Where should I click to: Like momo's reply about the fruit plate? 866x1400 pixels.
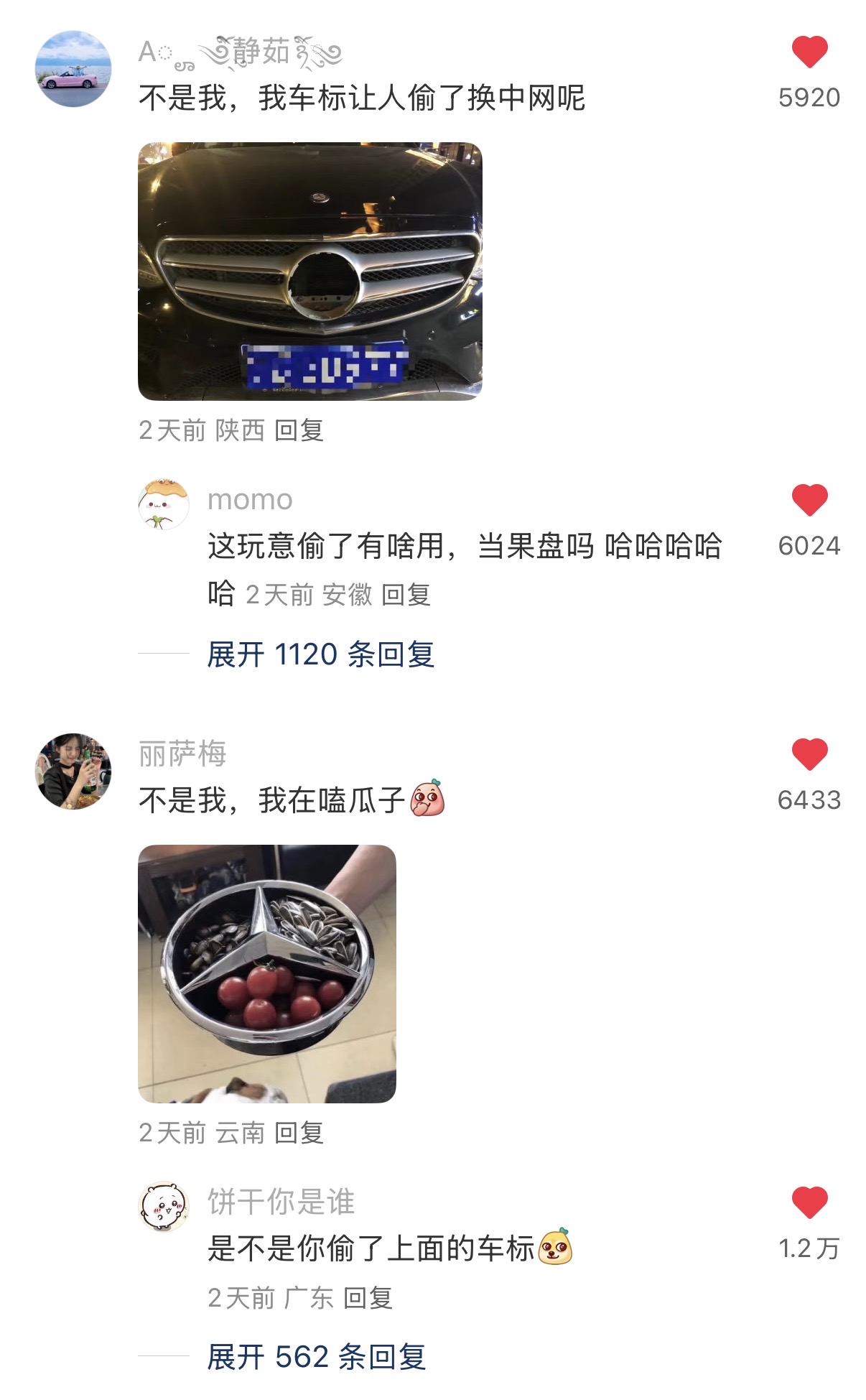tap(809, 500)
